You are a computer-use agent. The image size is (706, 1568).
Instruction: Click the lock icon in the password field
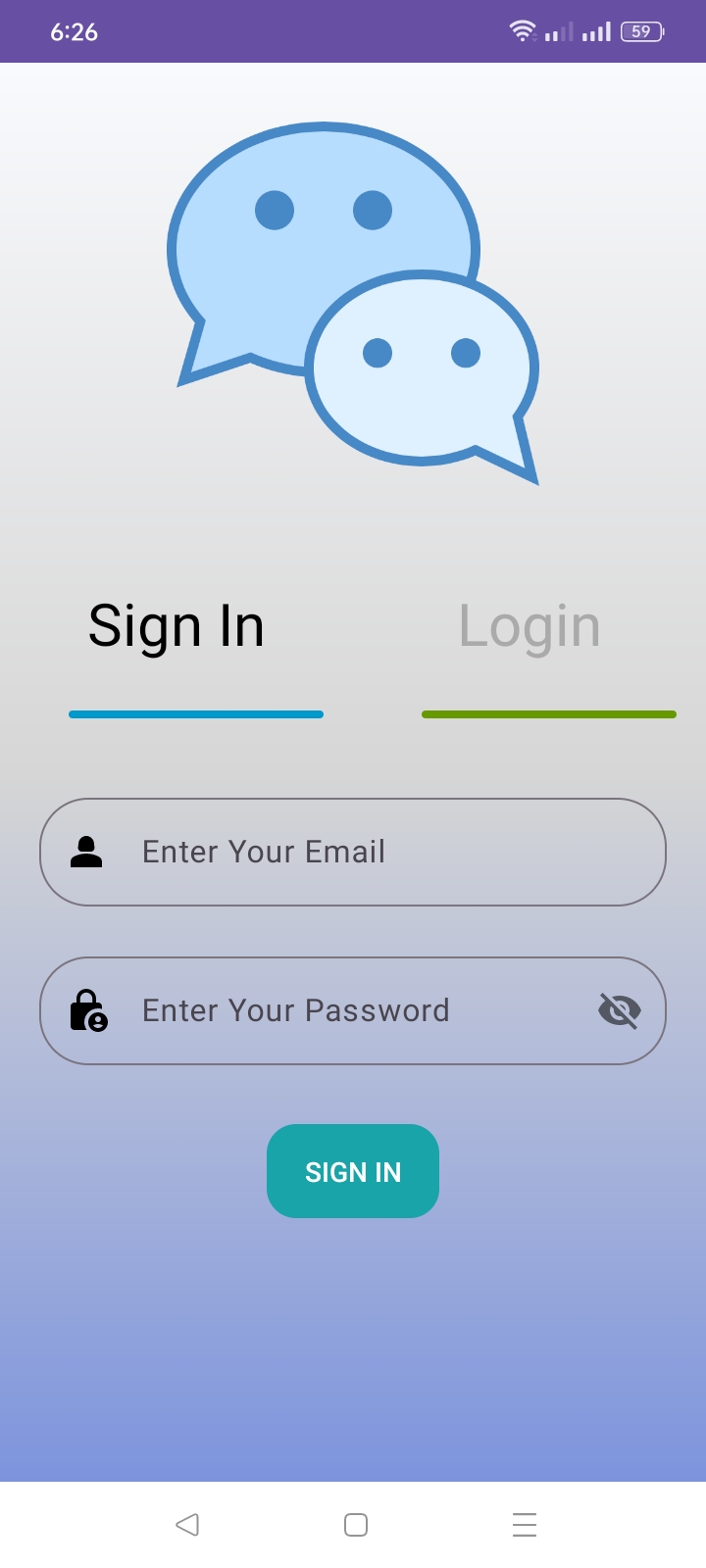point(86,1010)
